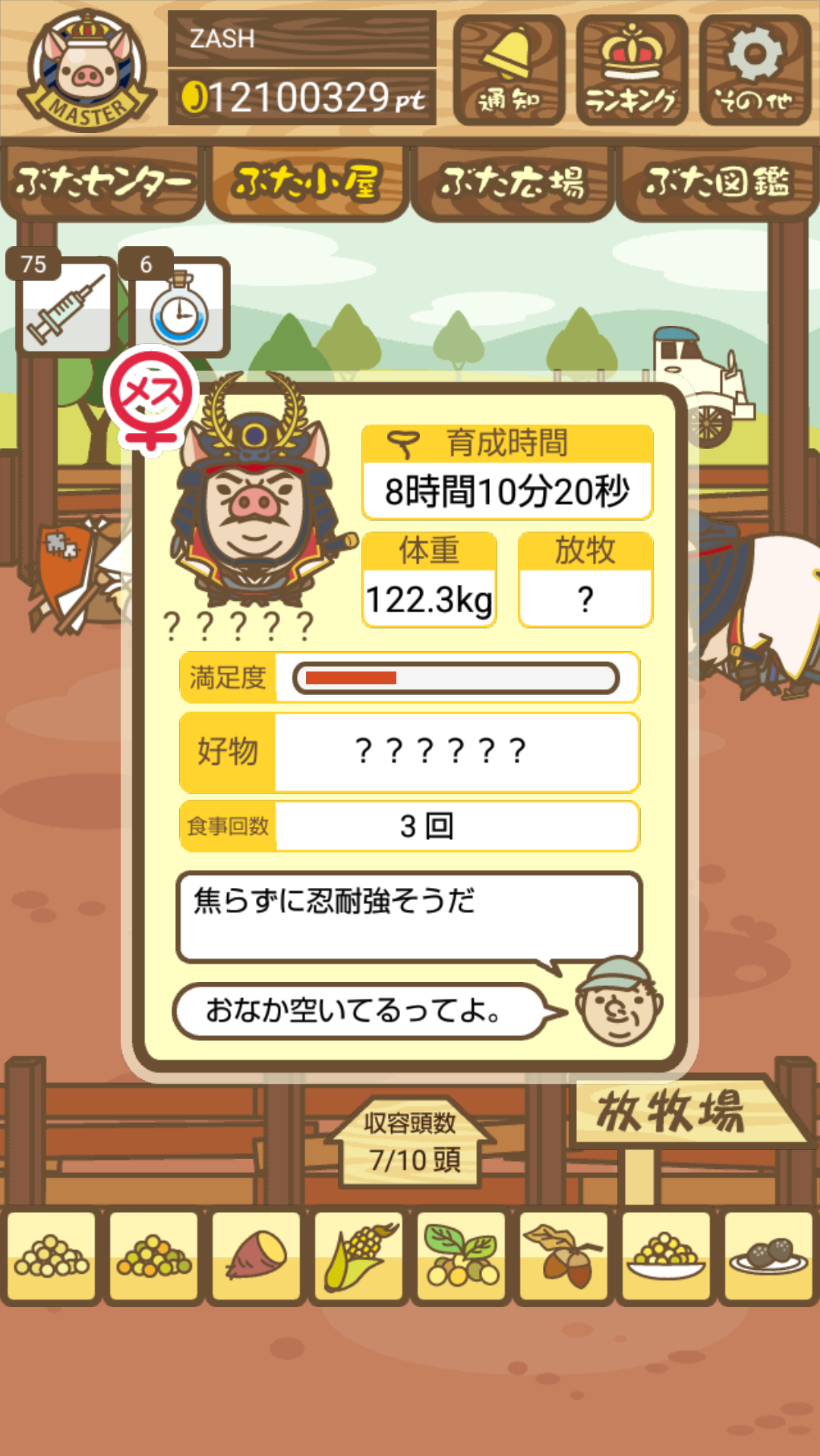Switch to the ぶた図鑑 tab
The width and height of the screenshot is (820, 1456).
[717, 182]
